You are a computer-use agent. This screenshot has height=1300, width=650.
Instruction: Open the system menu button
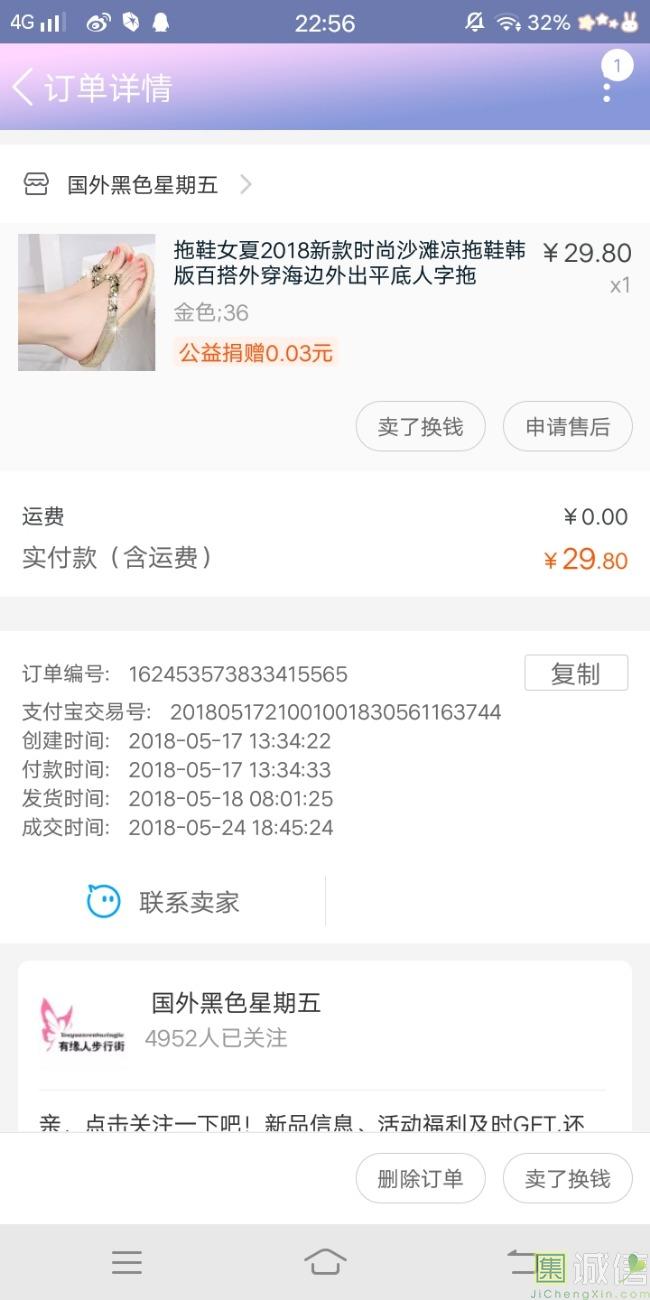click(127, 1262)
